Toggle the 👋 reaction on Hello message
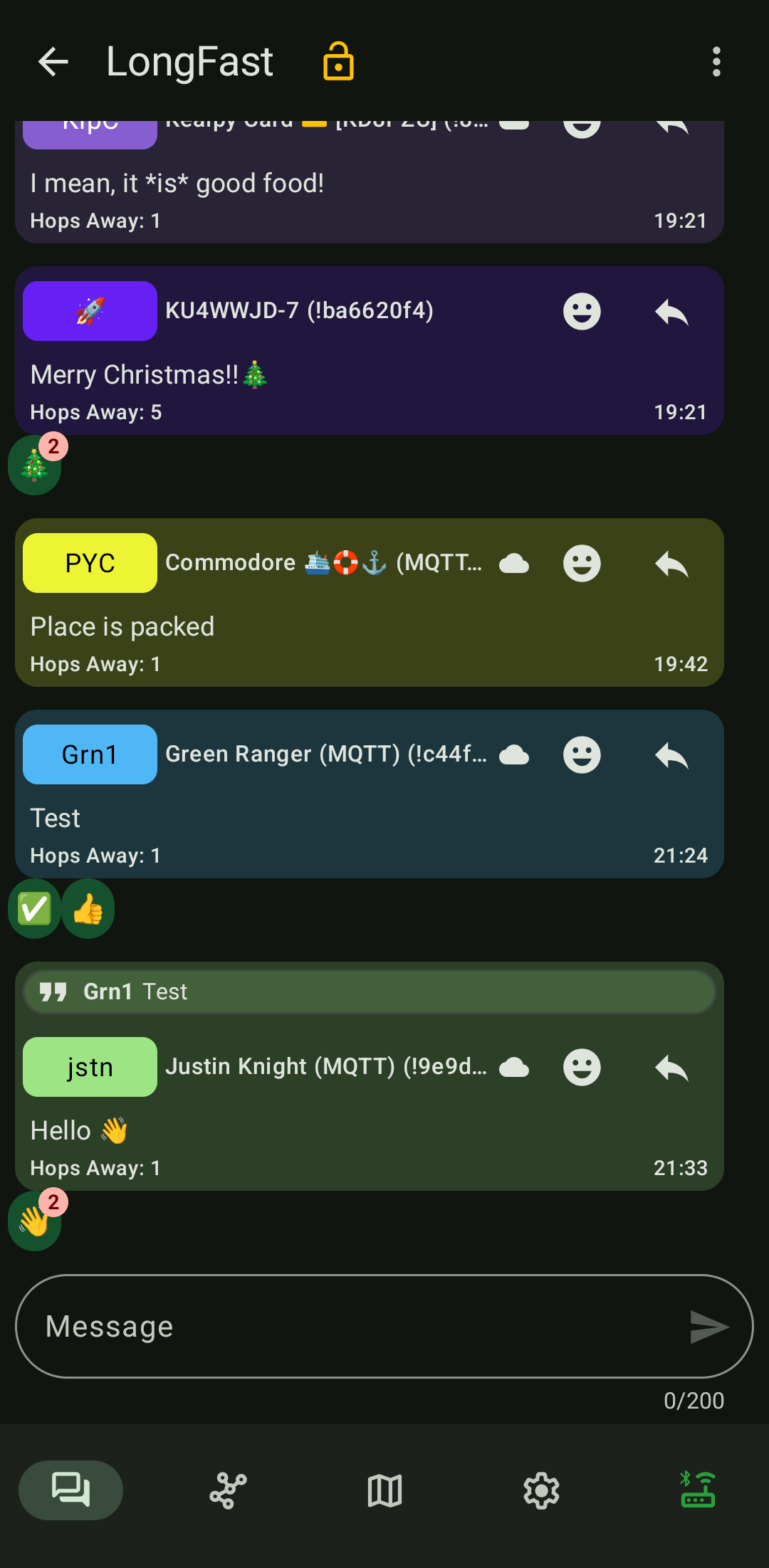769x1568 pixels. (x=34, y=1222)
